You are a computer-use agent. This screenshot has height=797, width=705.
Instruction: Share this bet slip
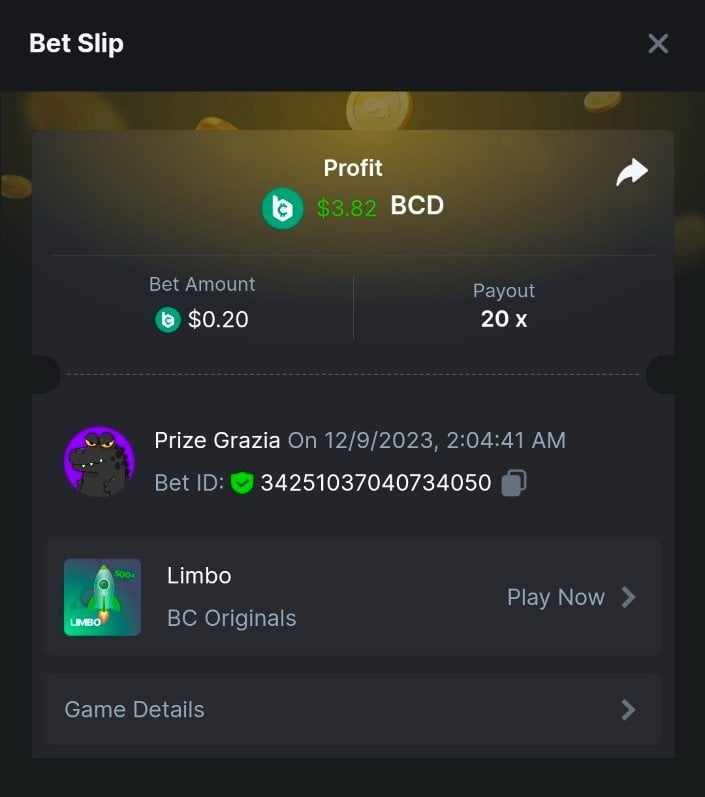pyautogui.click(x=632, y=173)
